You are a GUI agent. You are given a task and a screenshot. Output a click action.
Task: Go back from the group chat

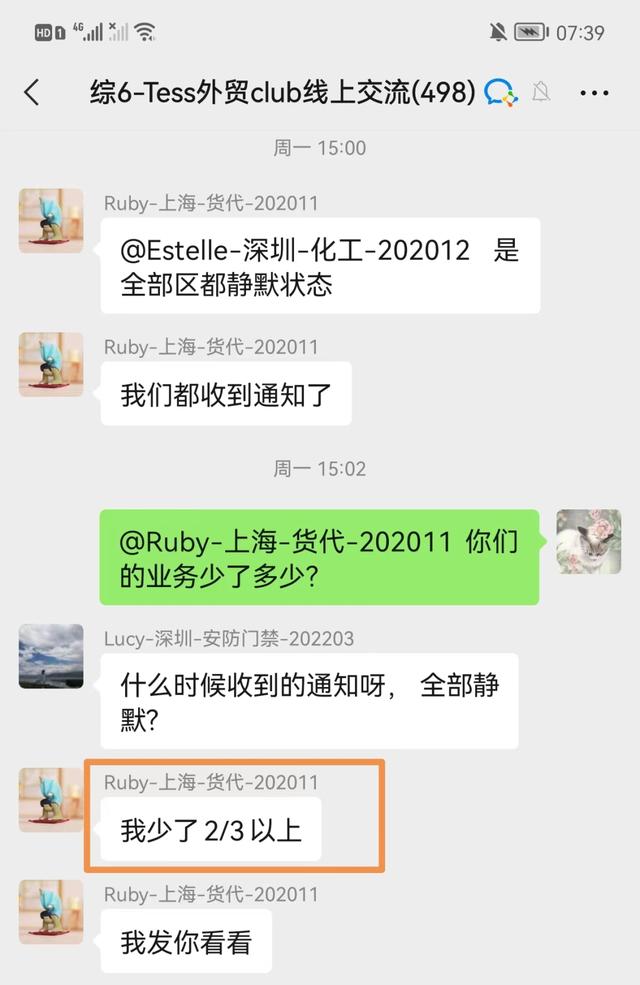click(32, 93)
